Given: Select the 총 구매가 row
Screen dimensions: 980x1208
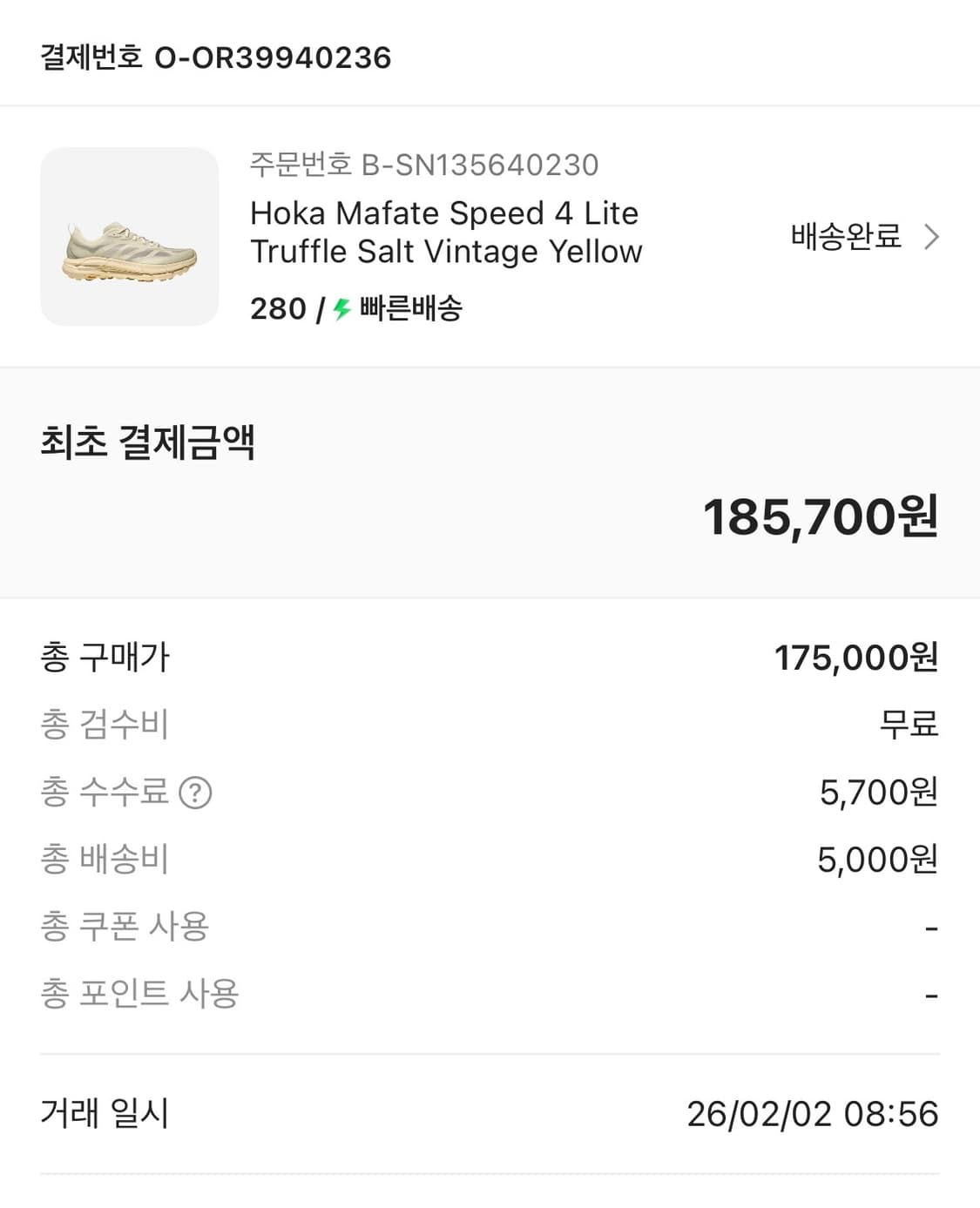Looking at the screenshot, I should point(488,659).
